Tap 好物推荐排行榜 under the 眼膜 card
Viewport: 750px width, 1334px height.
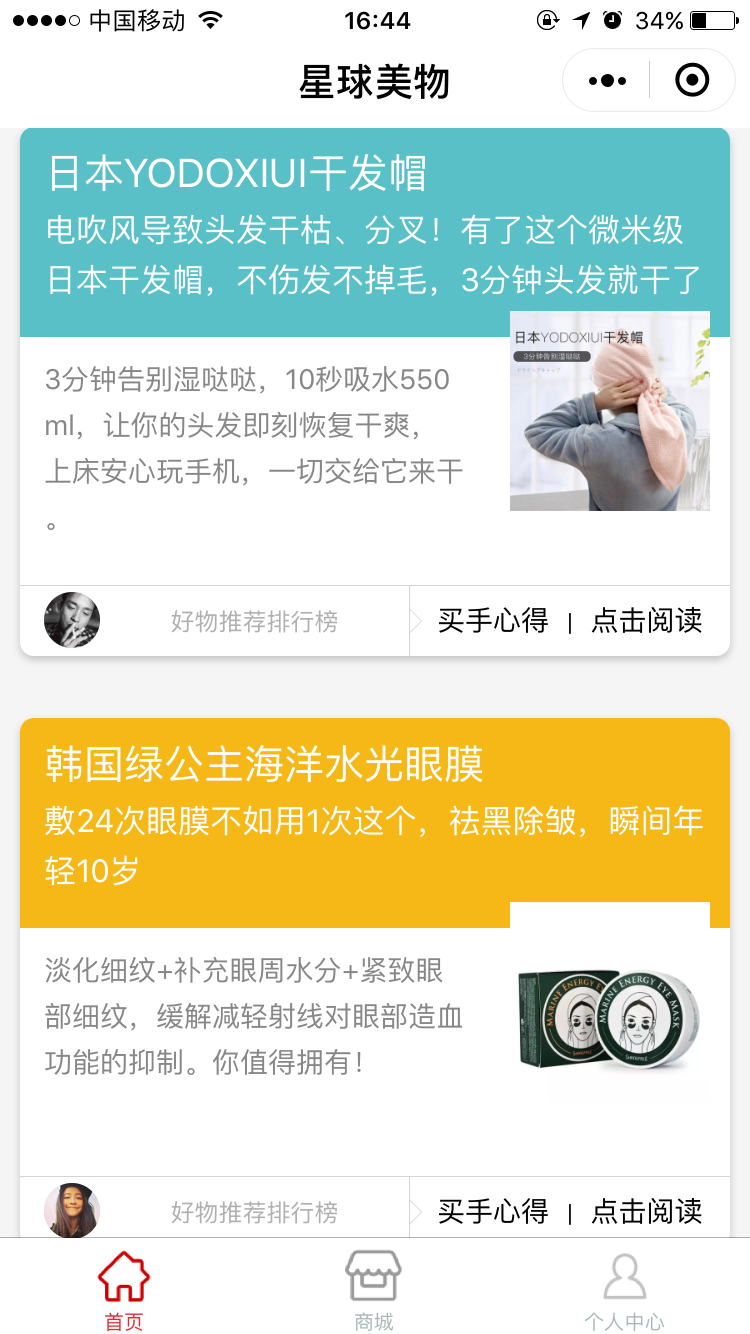click(254, 1213)
